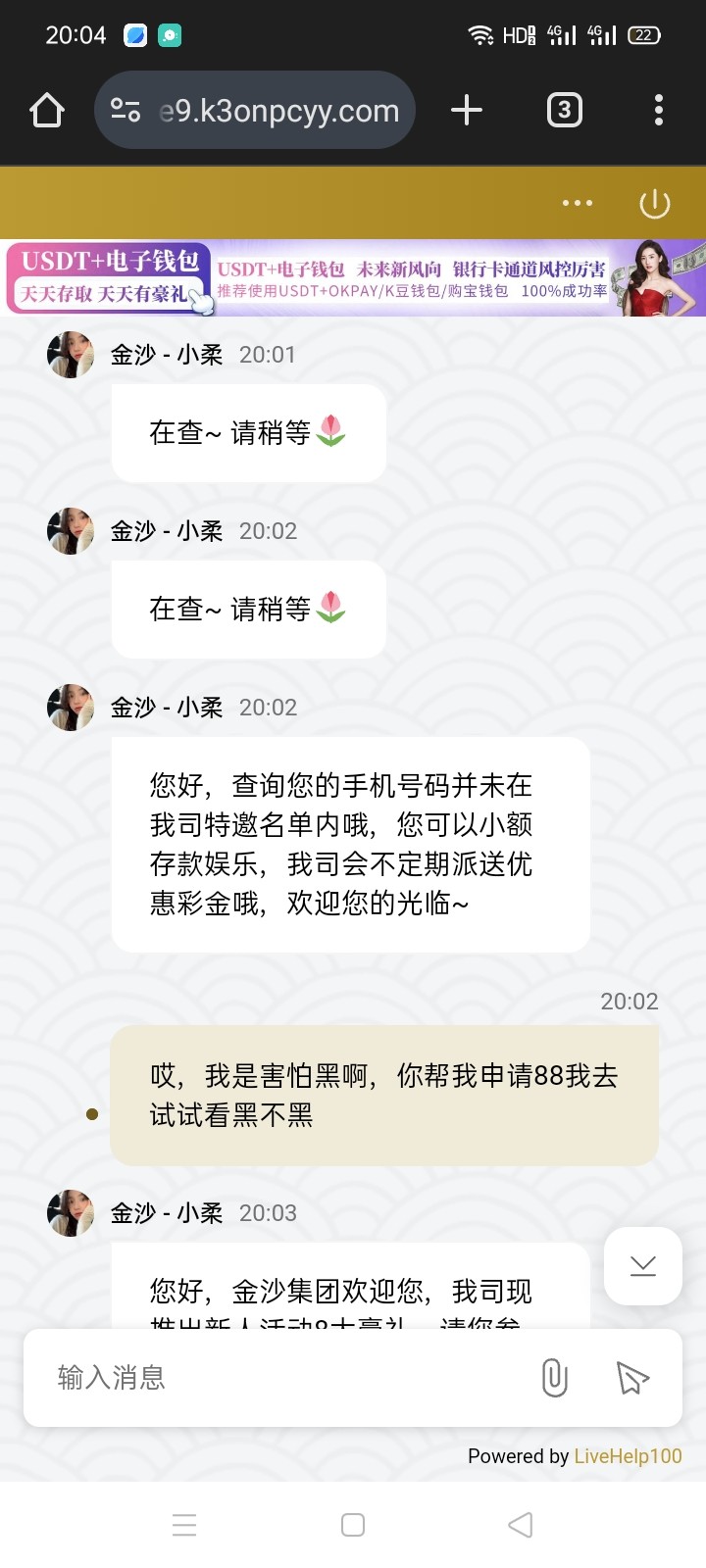The height and width of the screenshot is (1568, 706).
Task: Open the chat's three-dot options menu
Action: 577,204
